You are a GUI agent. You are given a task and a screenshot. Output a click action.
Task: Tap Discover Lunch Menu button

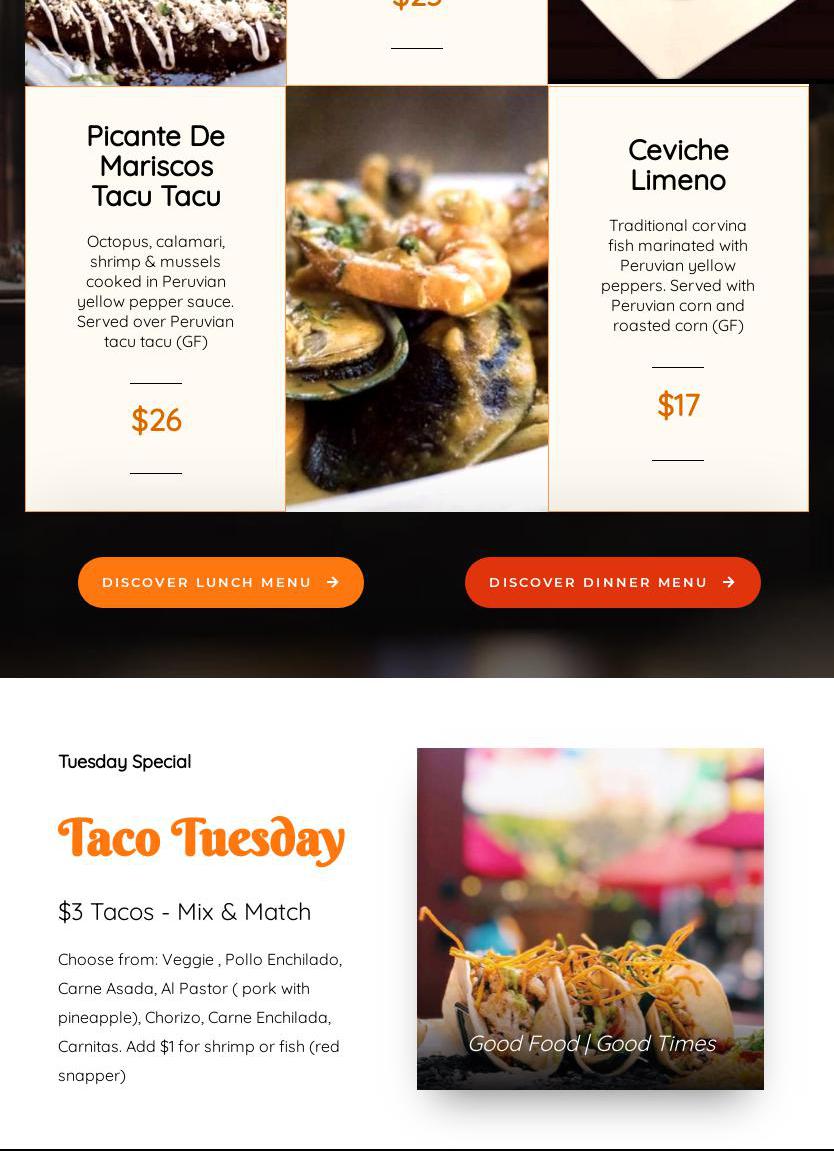[220, 582]
